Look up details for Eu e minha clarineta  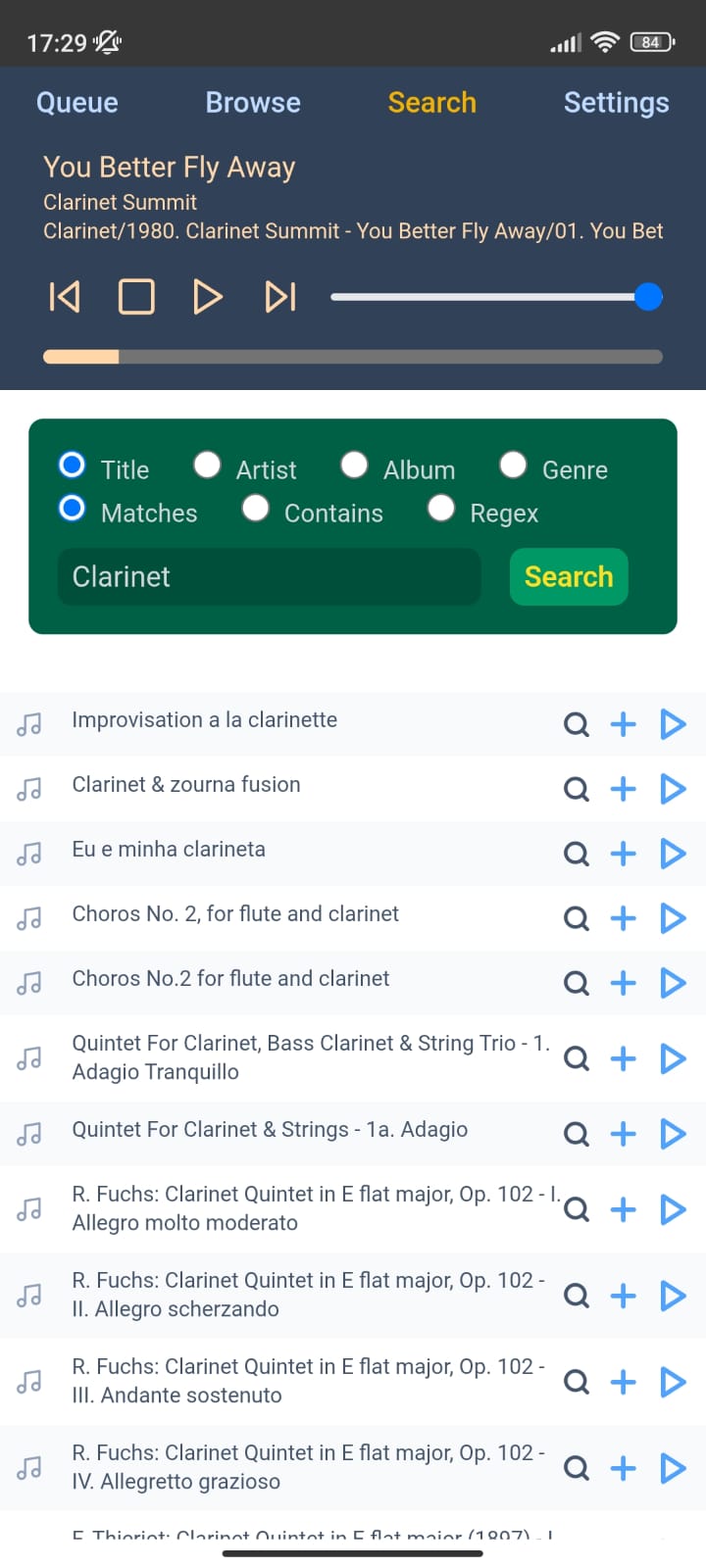577,854
